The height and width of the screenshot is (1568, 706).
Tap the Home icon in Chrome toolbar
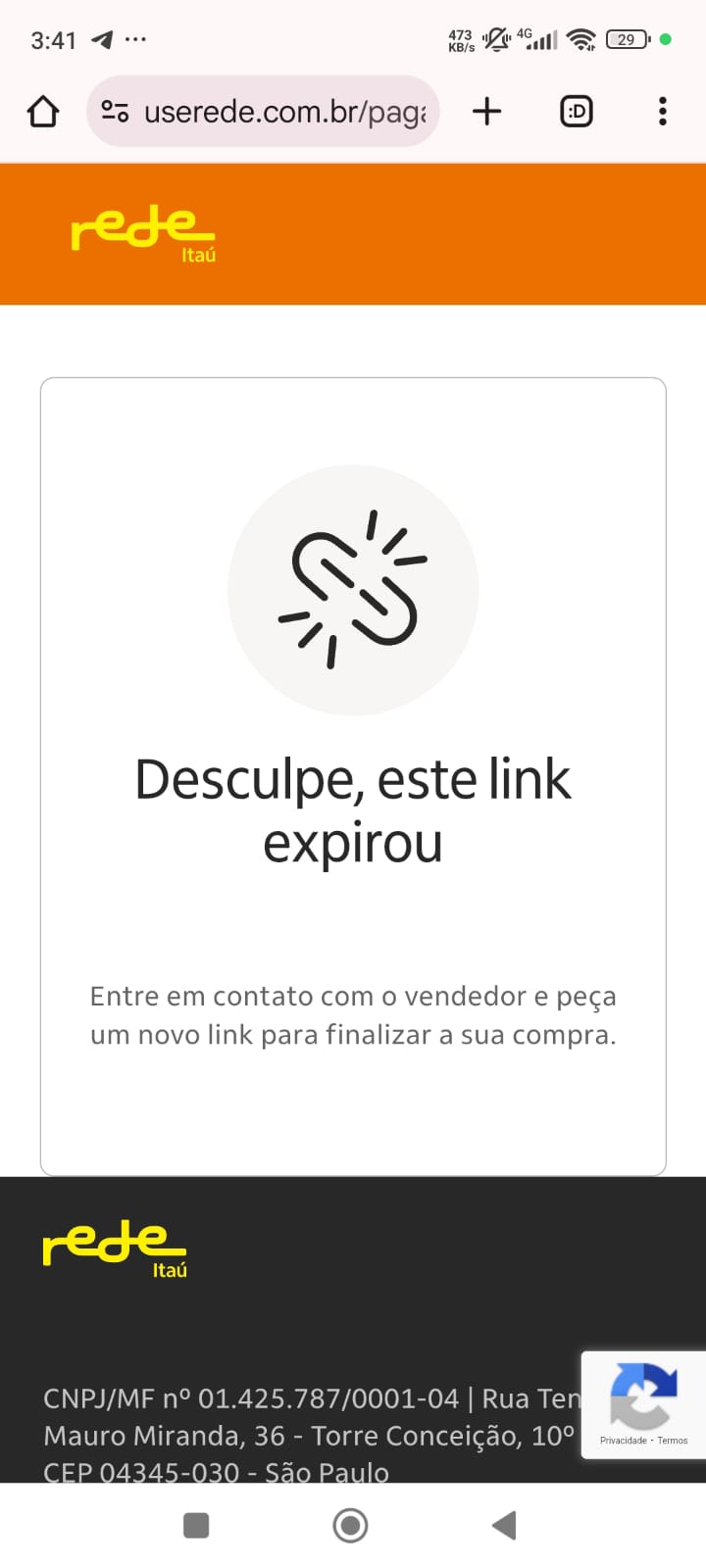pyautogui.click(x=41, y=111)
